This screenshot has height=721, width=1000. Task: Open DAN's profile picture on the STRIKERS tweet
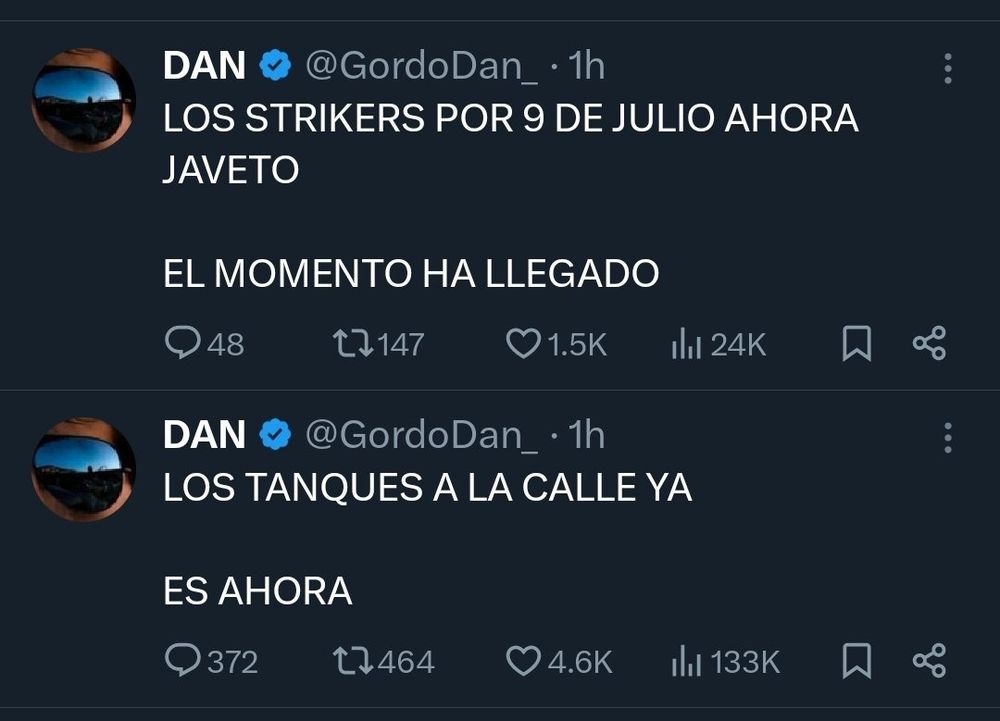click(84, 100)
